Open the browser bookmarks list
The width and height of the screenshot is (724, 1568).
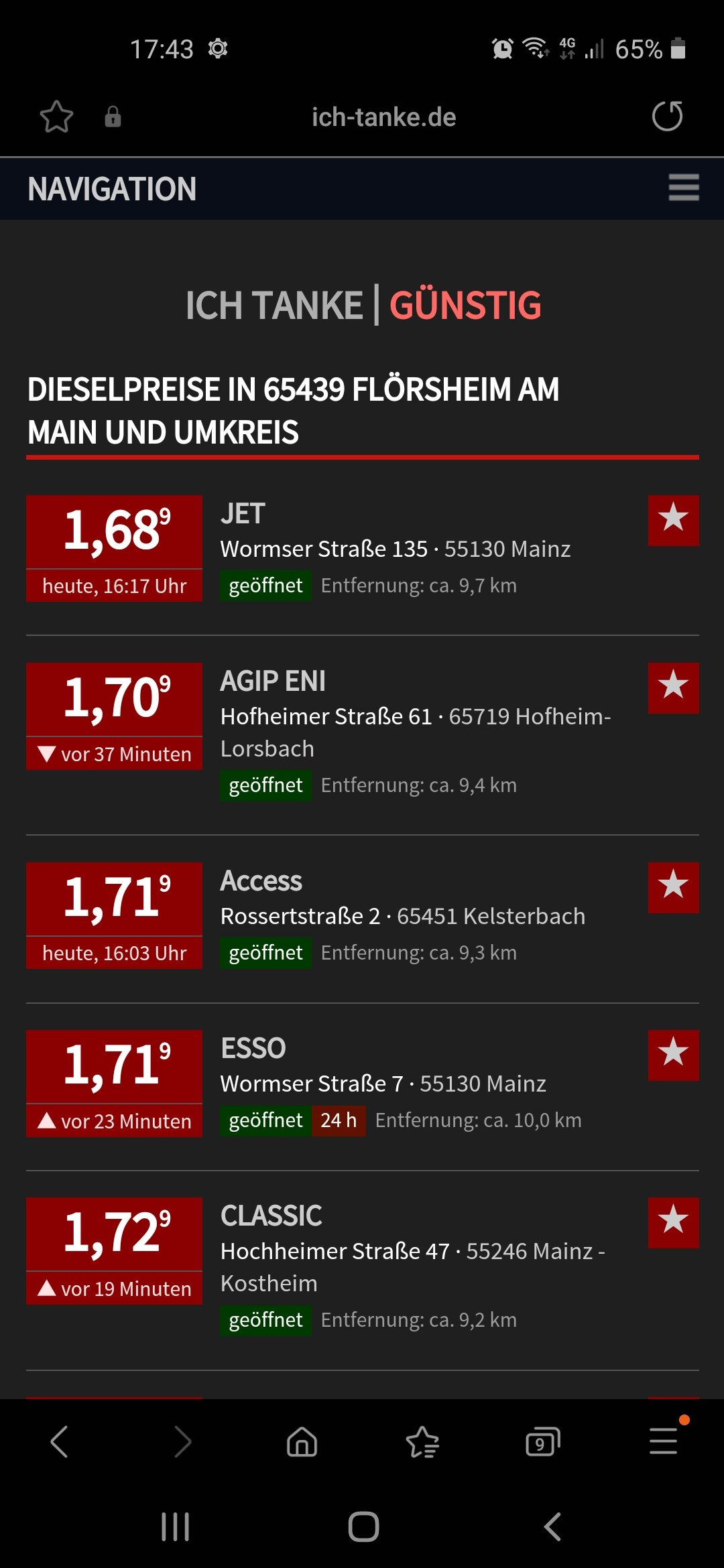click(422, 1441)
